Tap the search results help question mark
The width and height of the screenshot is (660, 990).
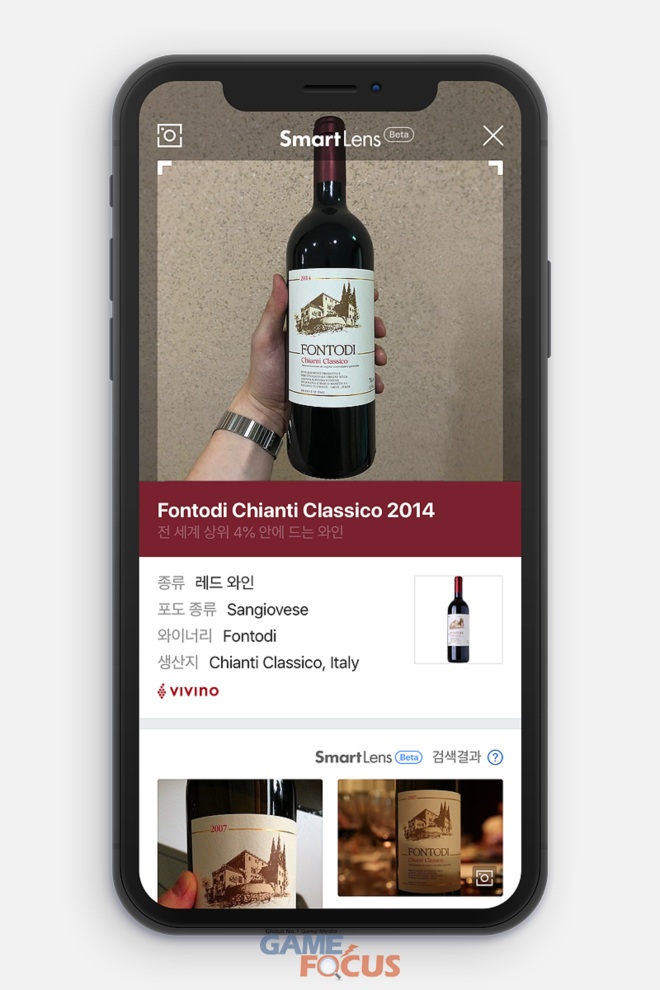[495, 757]
